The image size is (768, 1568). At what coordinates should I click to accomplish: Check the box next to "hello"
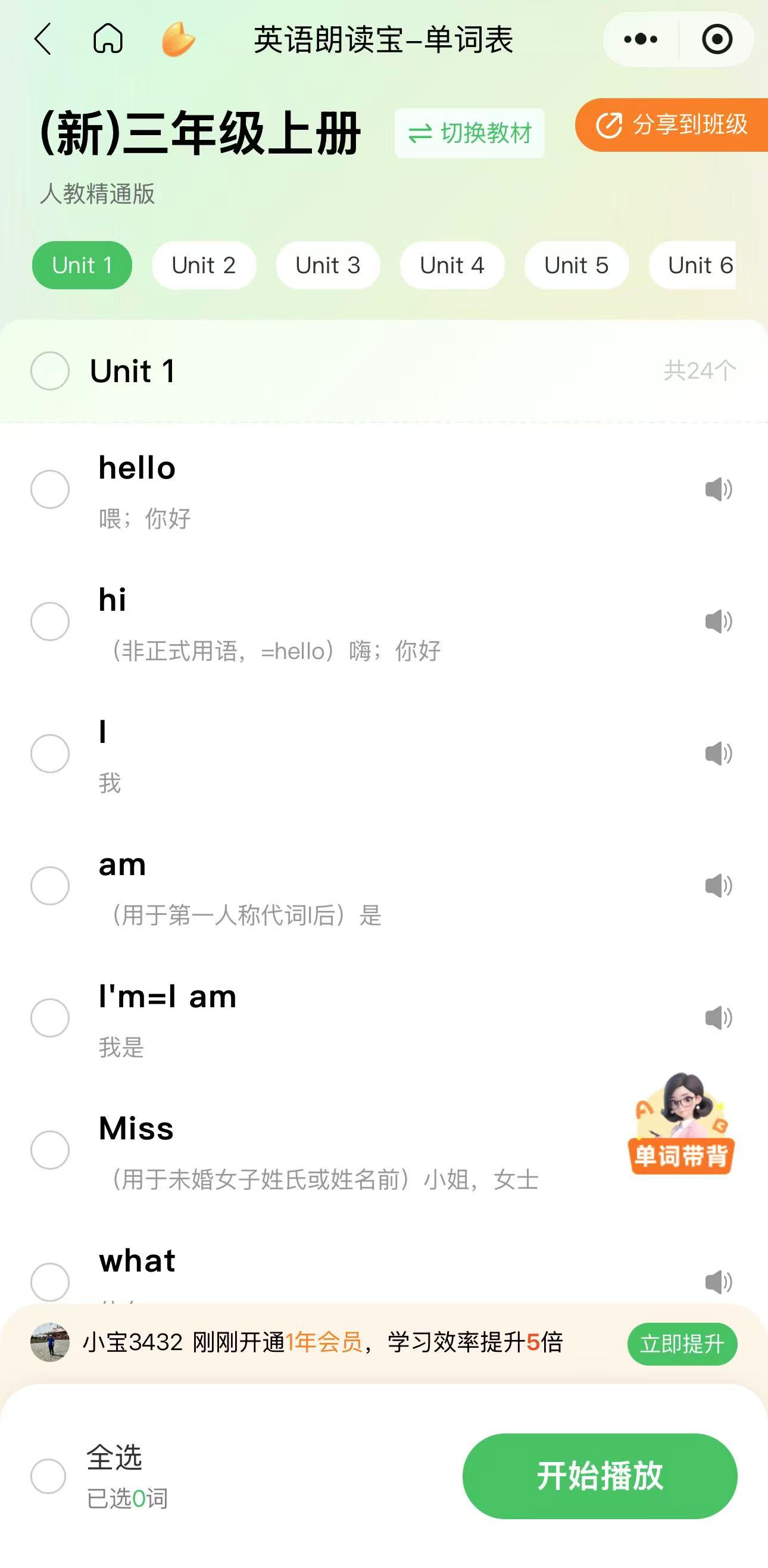pos(50,489)
